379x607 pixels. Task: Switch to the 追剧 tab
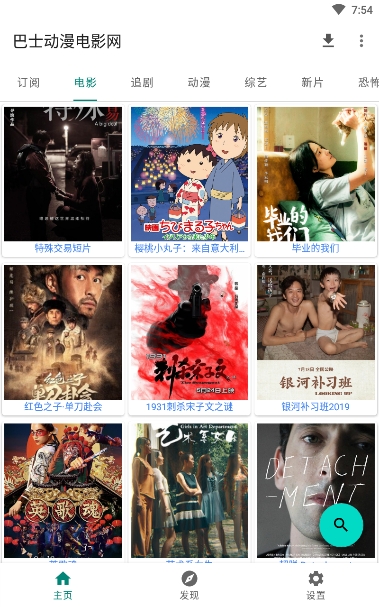142,82
